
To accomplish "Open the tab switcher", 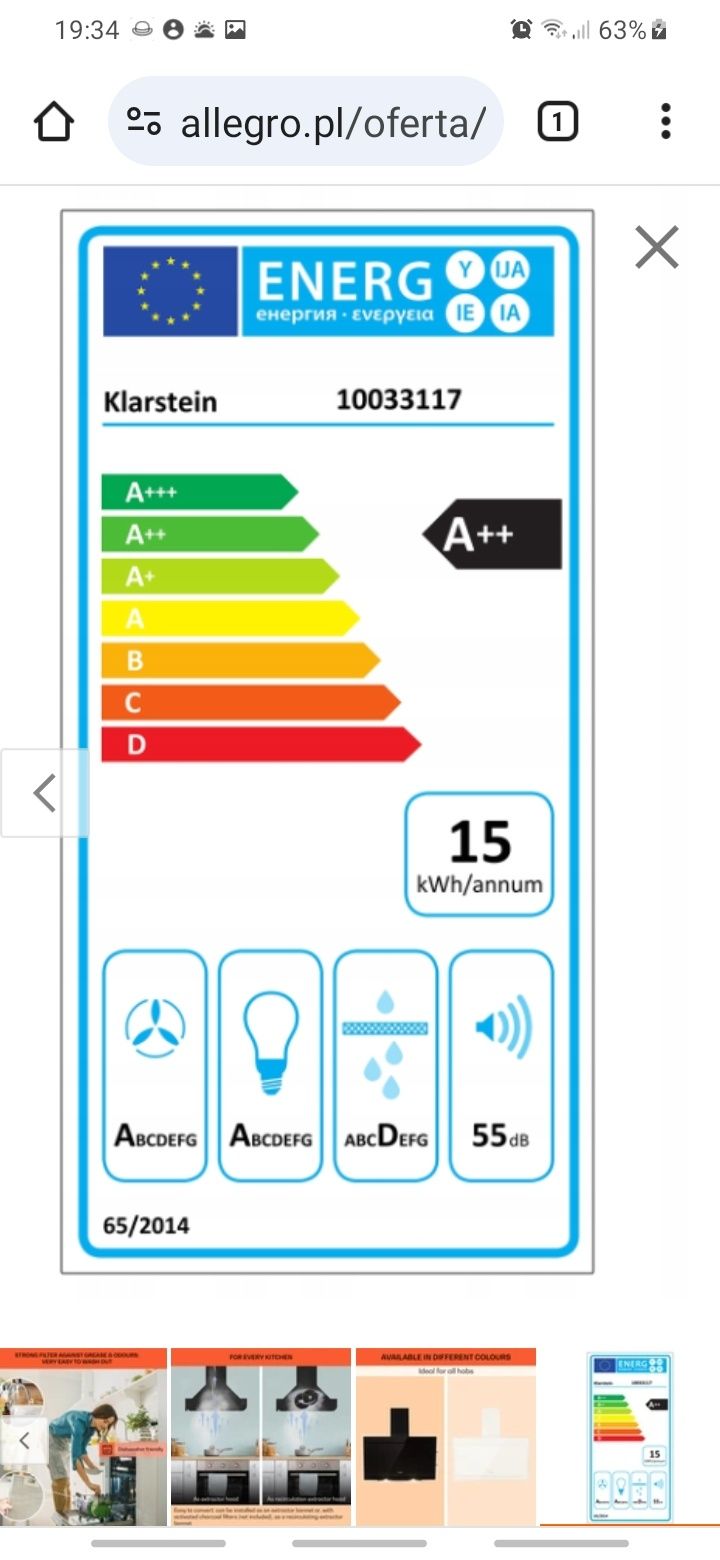I will [557, 123].
